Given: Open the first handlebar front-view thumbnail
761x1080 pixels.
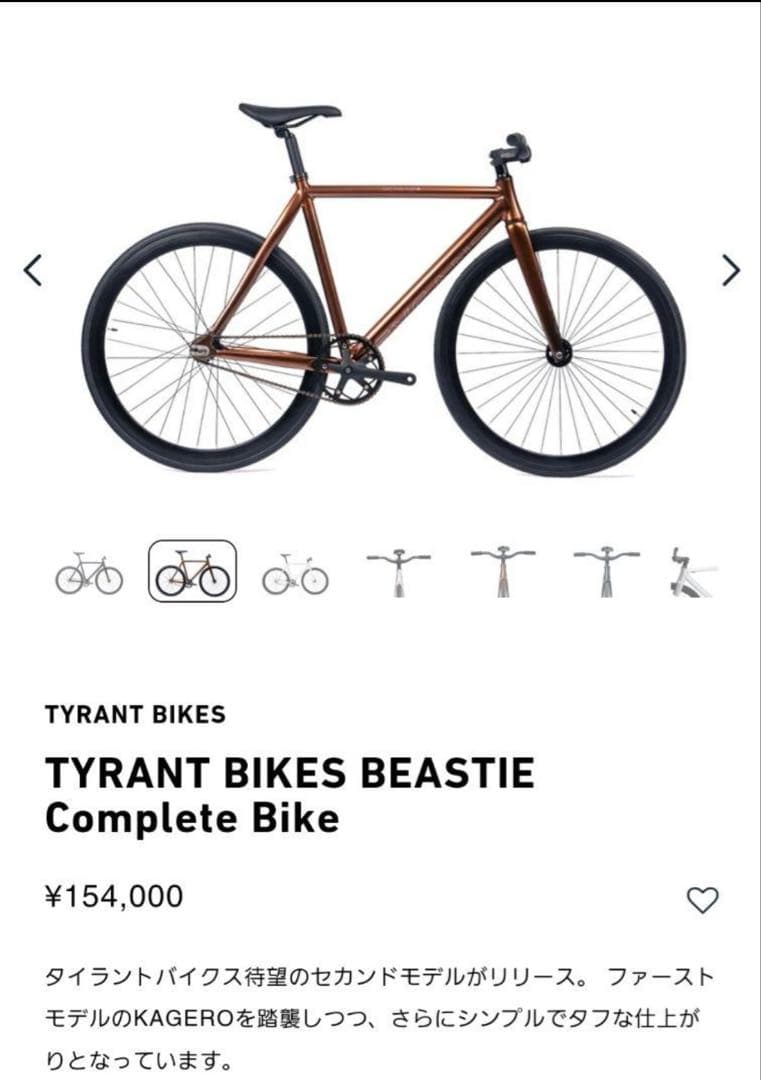Looking at the screenshot, I should point(398,572).
